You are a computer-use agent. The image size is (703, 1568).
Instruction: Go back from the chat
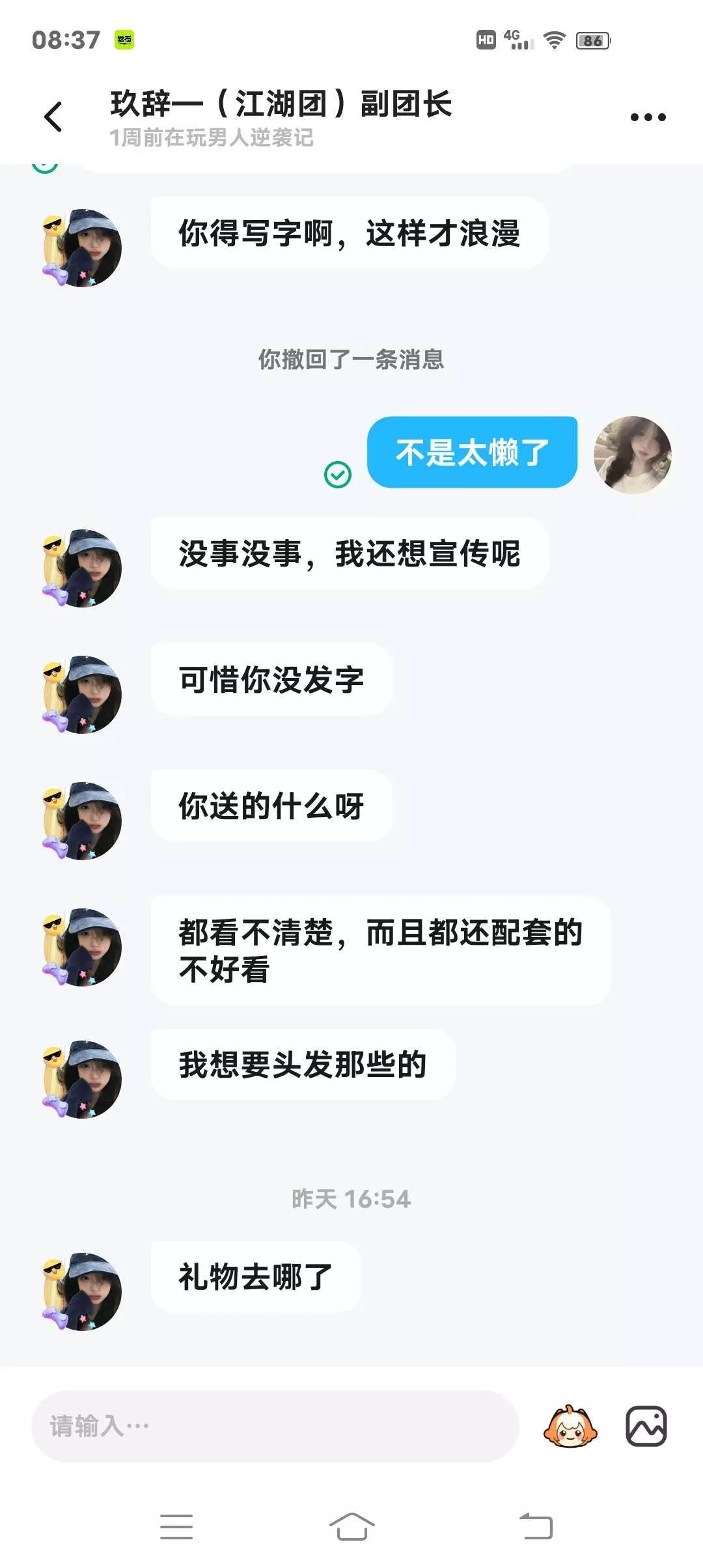pos(53,117)
